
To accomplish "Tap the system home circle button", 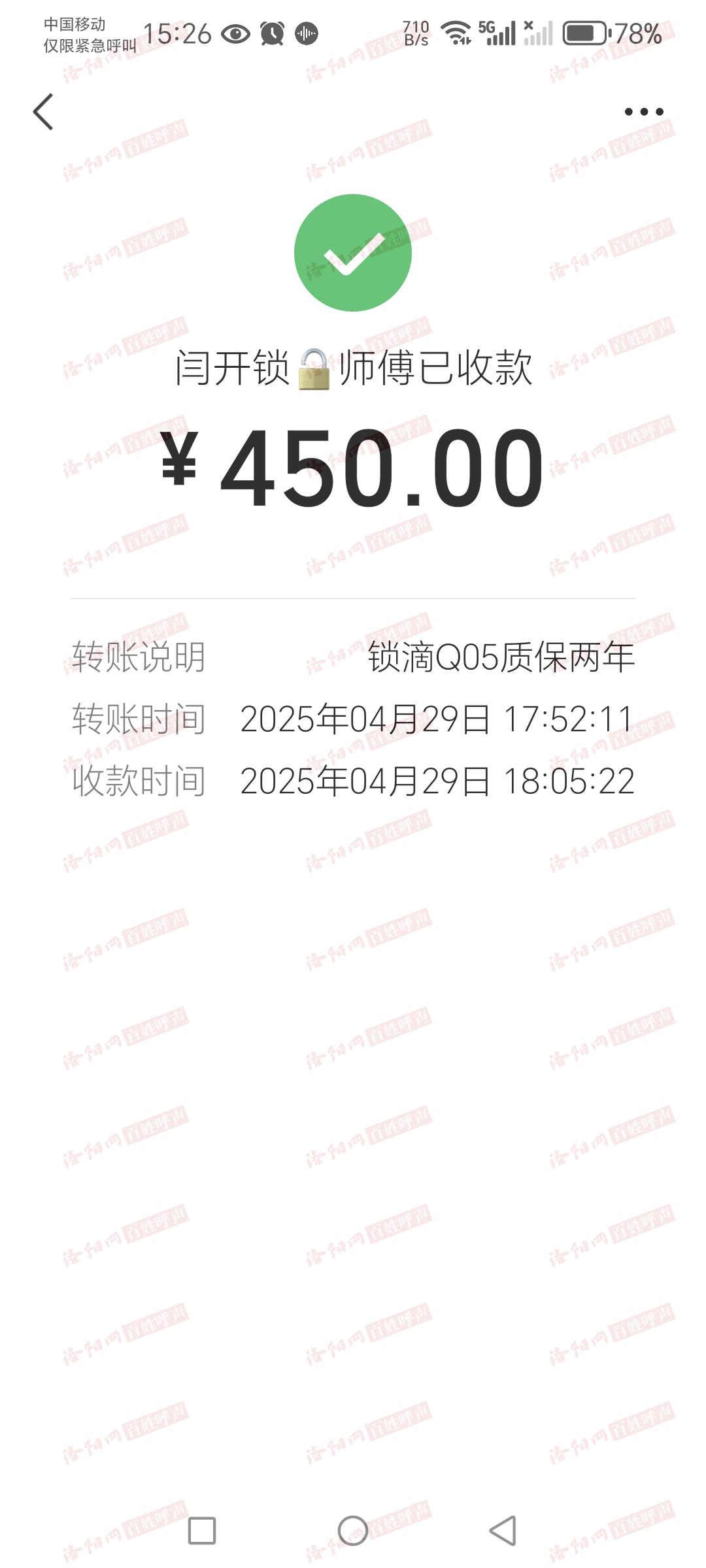I will click(353, 1531).
